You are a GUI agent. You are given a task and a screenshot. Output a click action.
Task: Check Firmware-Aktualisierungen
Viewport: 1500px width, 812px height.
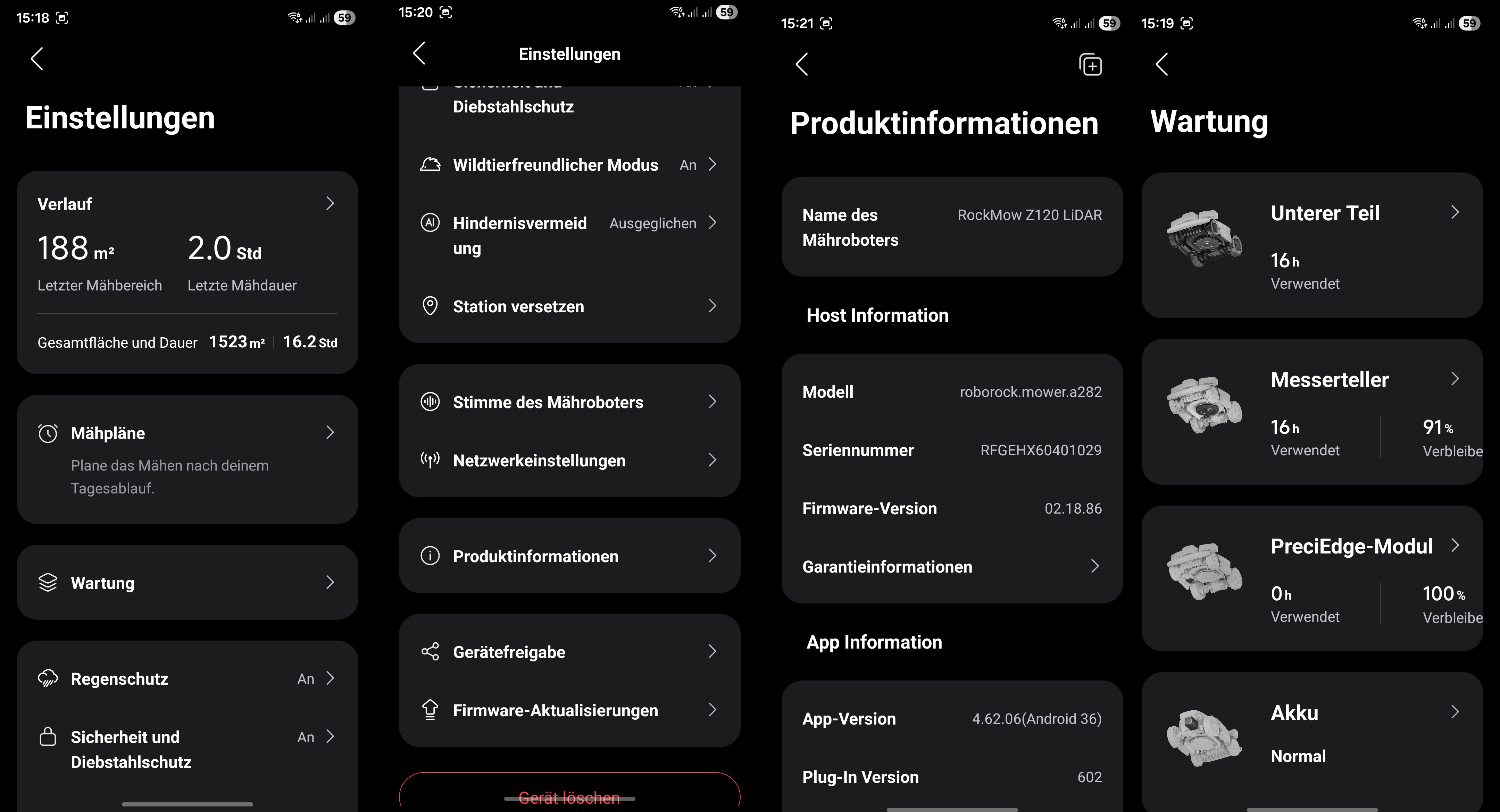tap(569, 710)
